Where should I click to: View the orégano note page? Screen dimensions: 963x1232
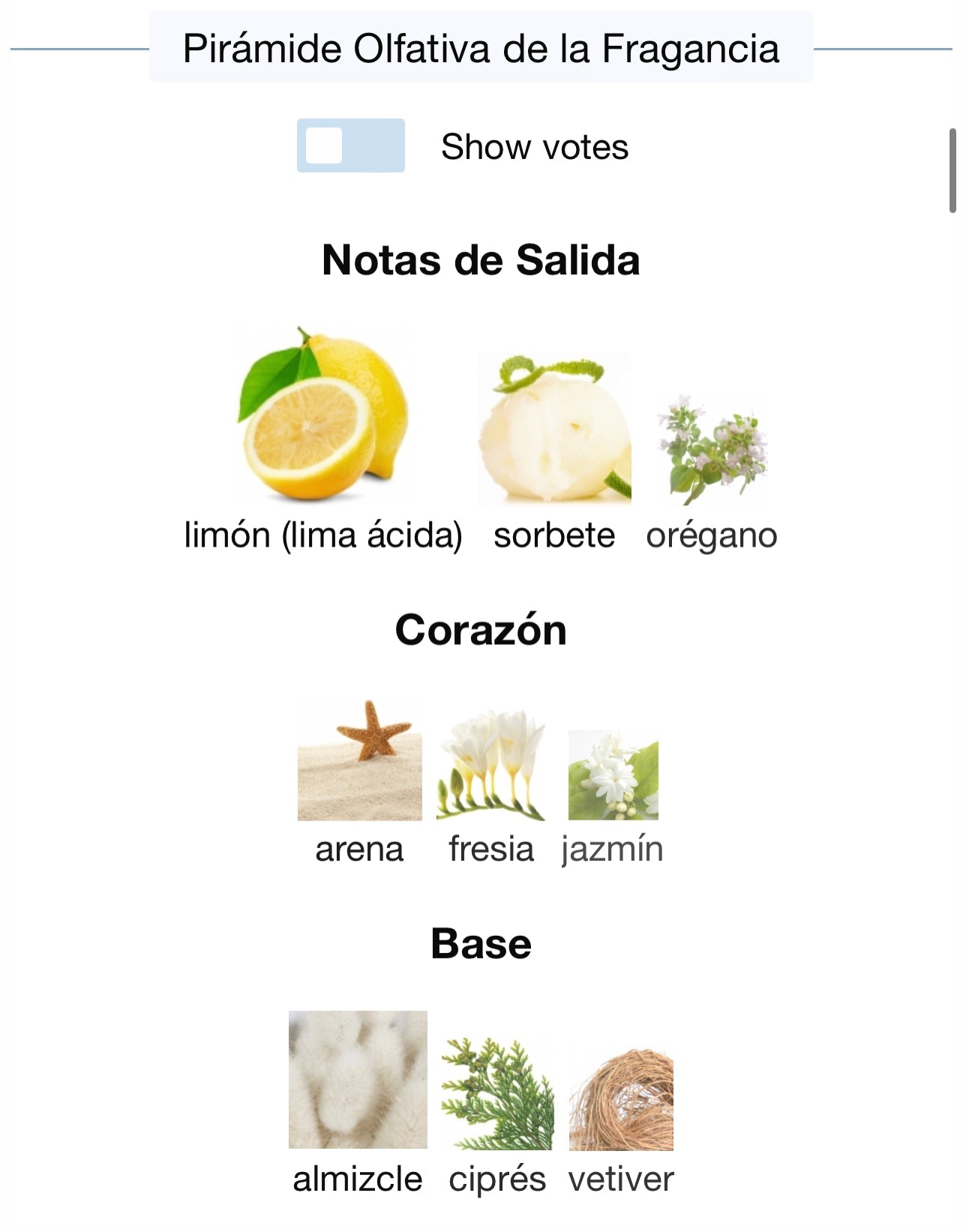712,450
